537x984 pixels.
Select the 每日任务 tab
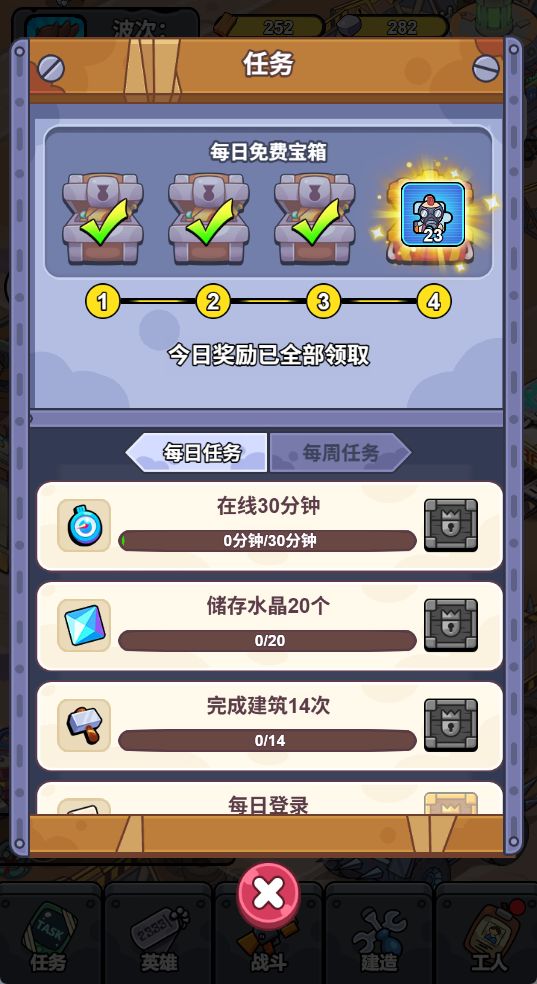(197, 452)
